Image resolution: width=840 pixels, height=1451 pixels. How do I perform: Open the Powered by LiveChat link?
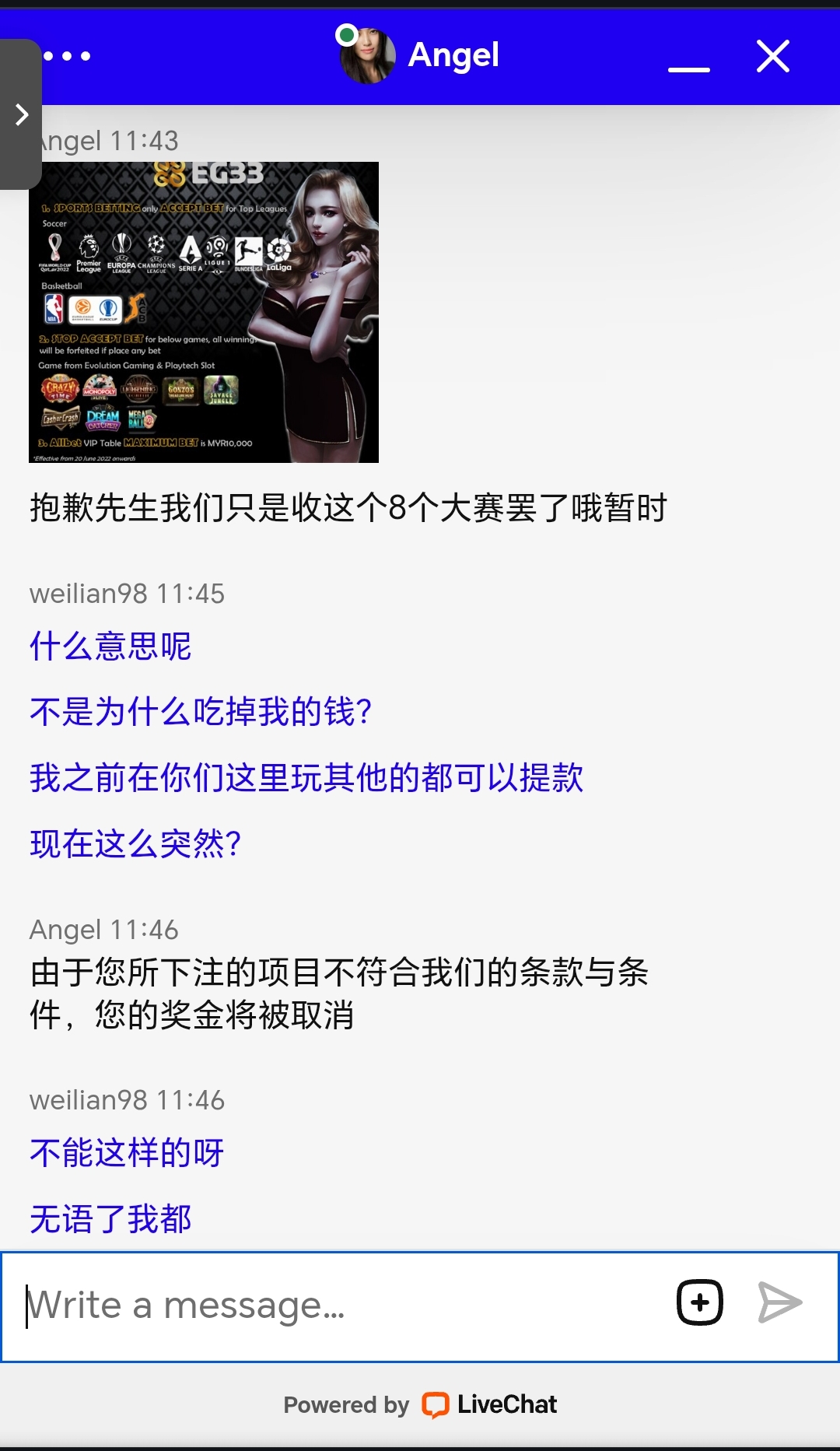click(420, 1404)
